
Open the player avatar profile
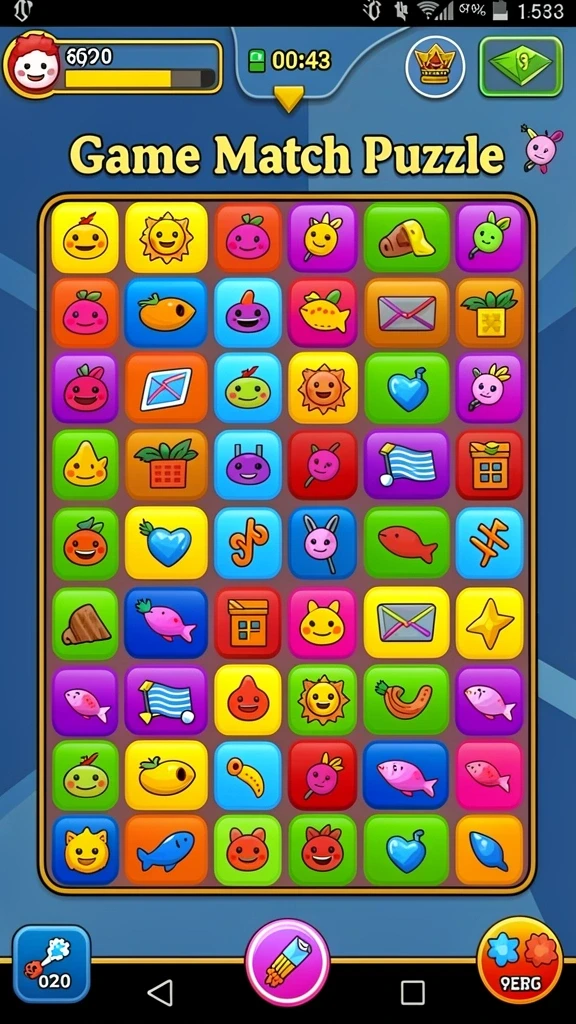coord(31,67)
